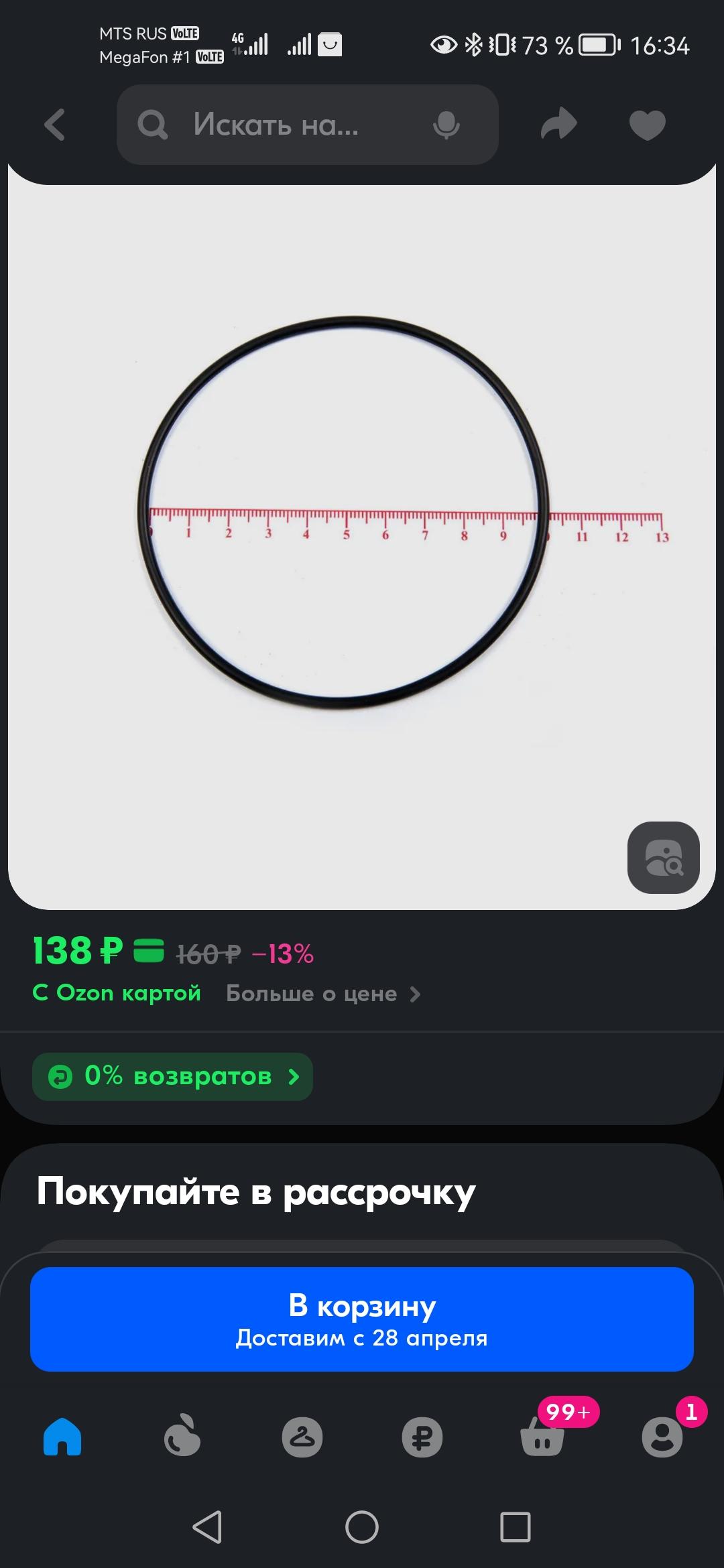
Task: Switch to the Home tab
Action: point(62,1437)
